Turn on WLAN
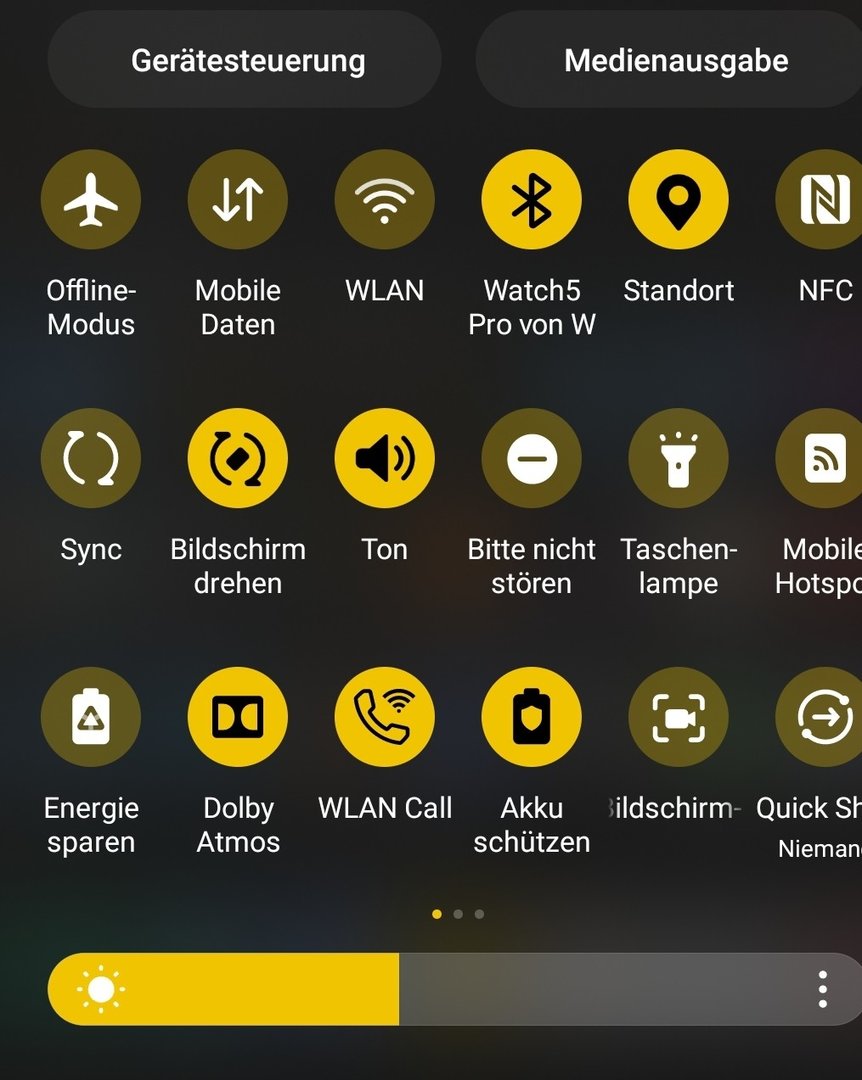This screenshot has height=1080, width=862. coord(385,199)
